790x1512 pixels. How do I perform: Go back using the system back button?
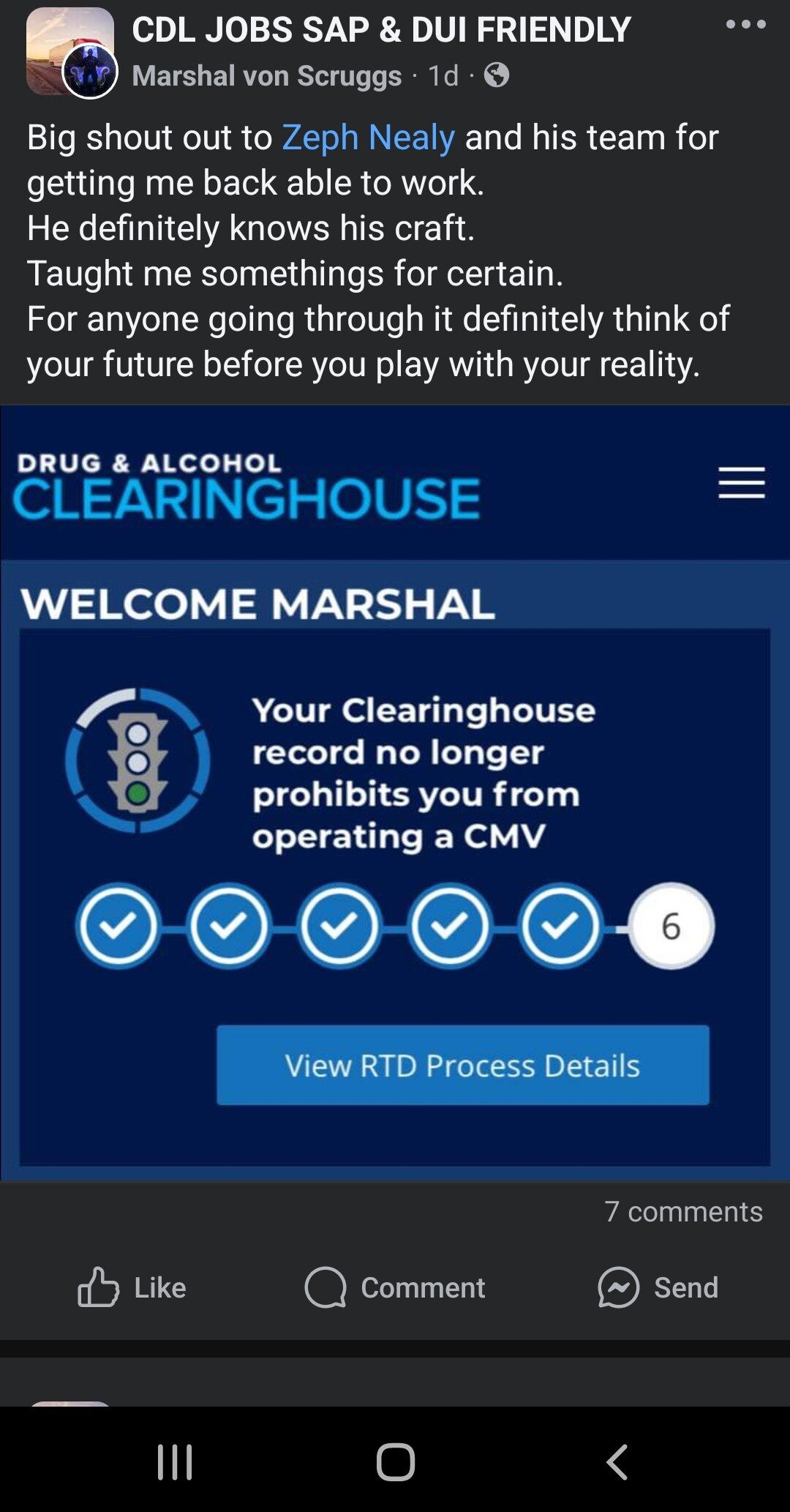point(617,1462)
